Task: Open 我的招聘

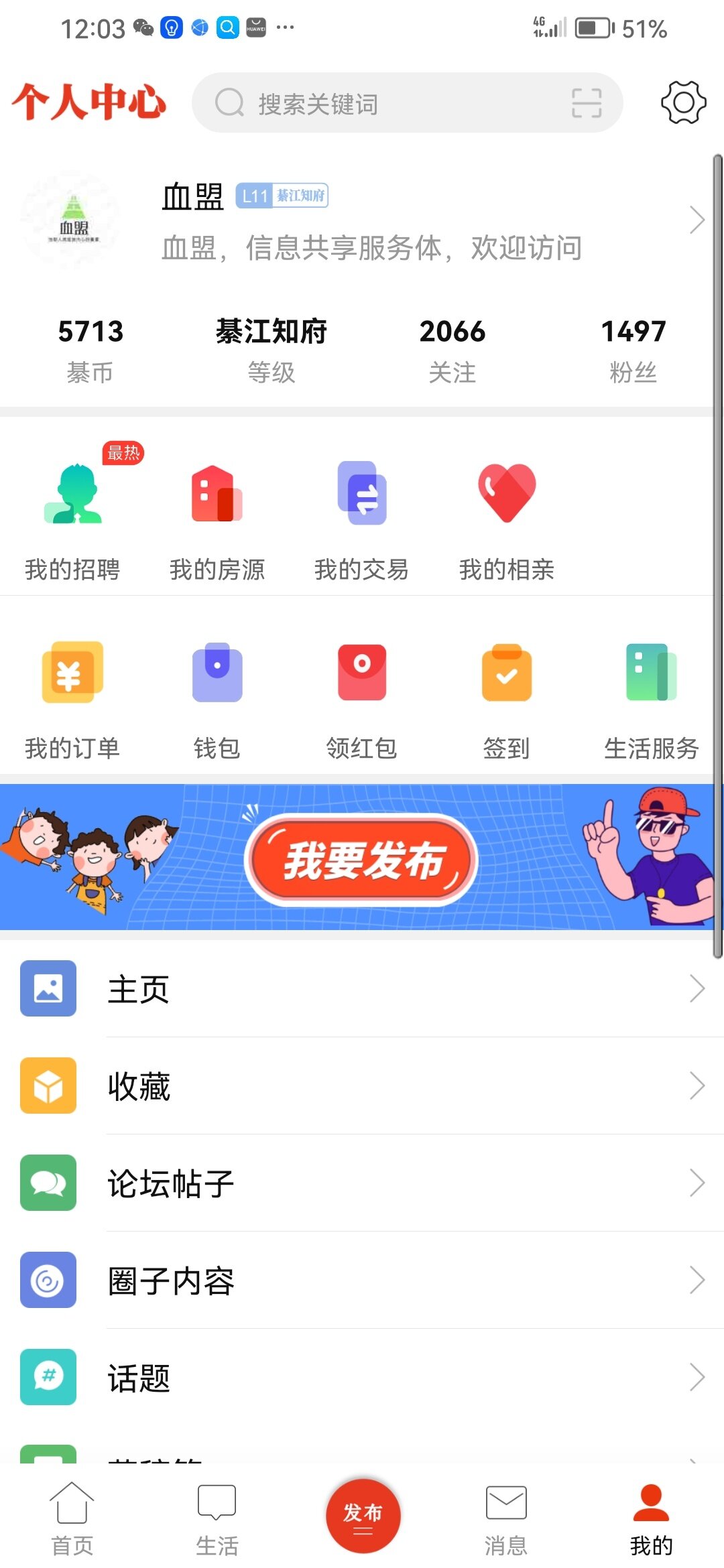Action: [x=72, y=516]
